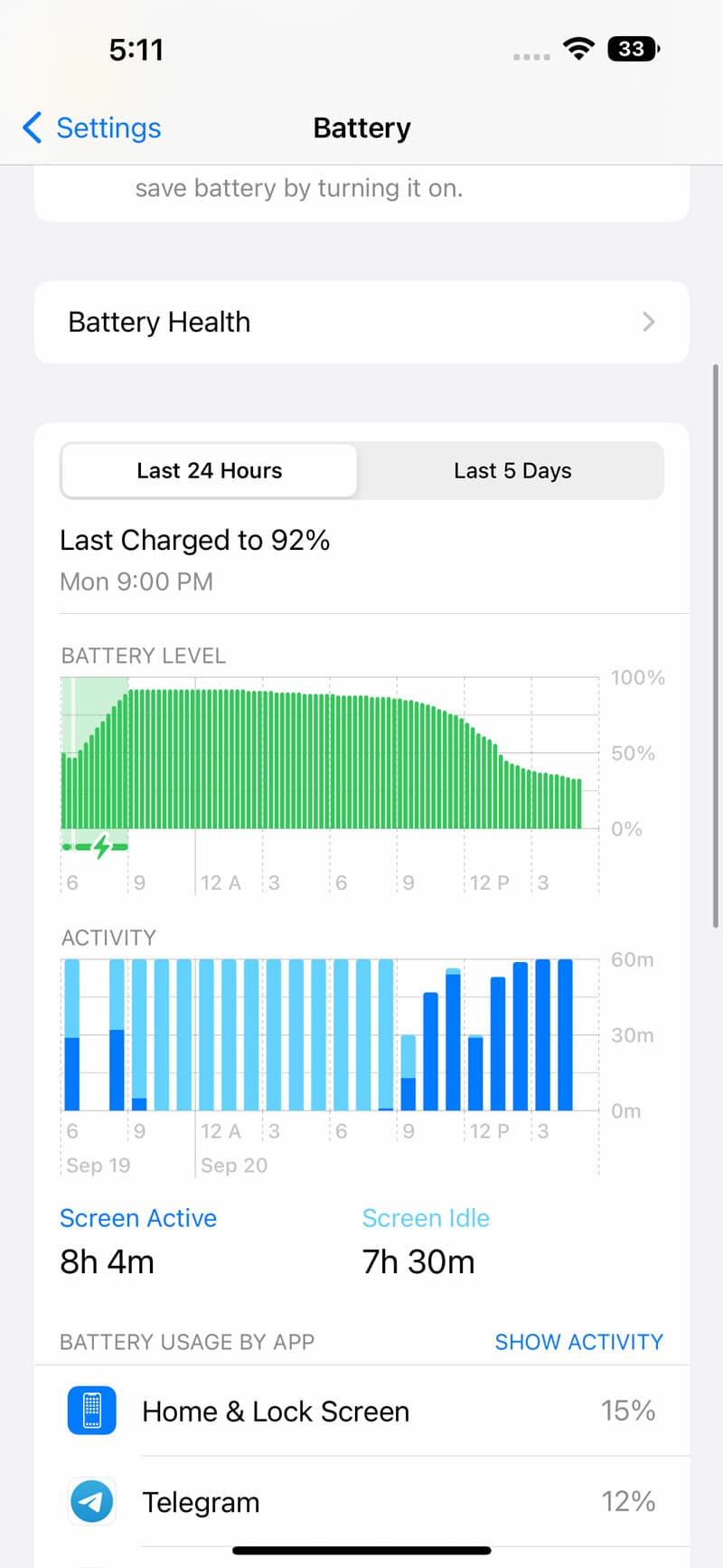Select the Last 24 Hours segment
723x1568 pixels.
point(210,470)
